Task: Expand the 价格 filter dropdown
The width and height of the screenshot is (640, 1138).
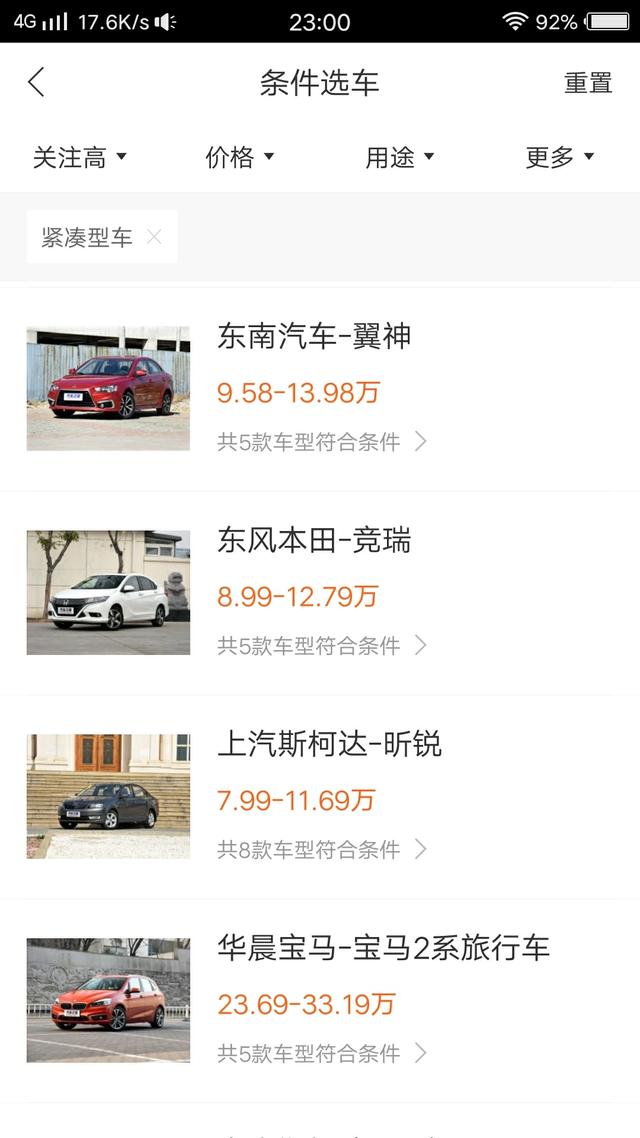Action: point(240,157)
